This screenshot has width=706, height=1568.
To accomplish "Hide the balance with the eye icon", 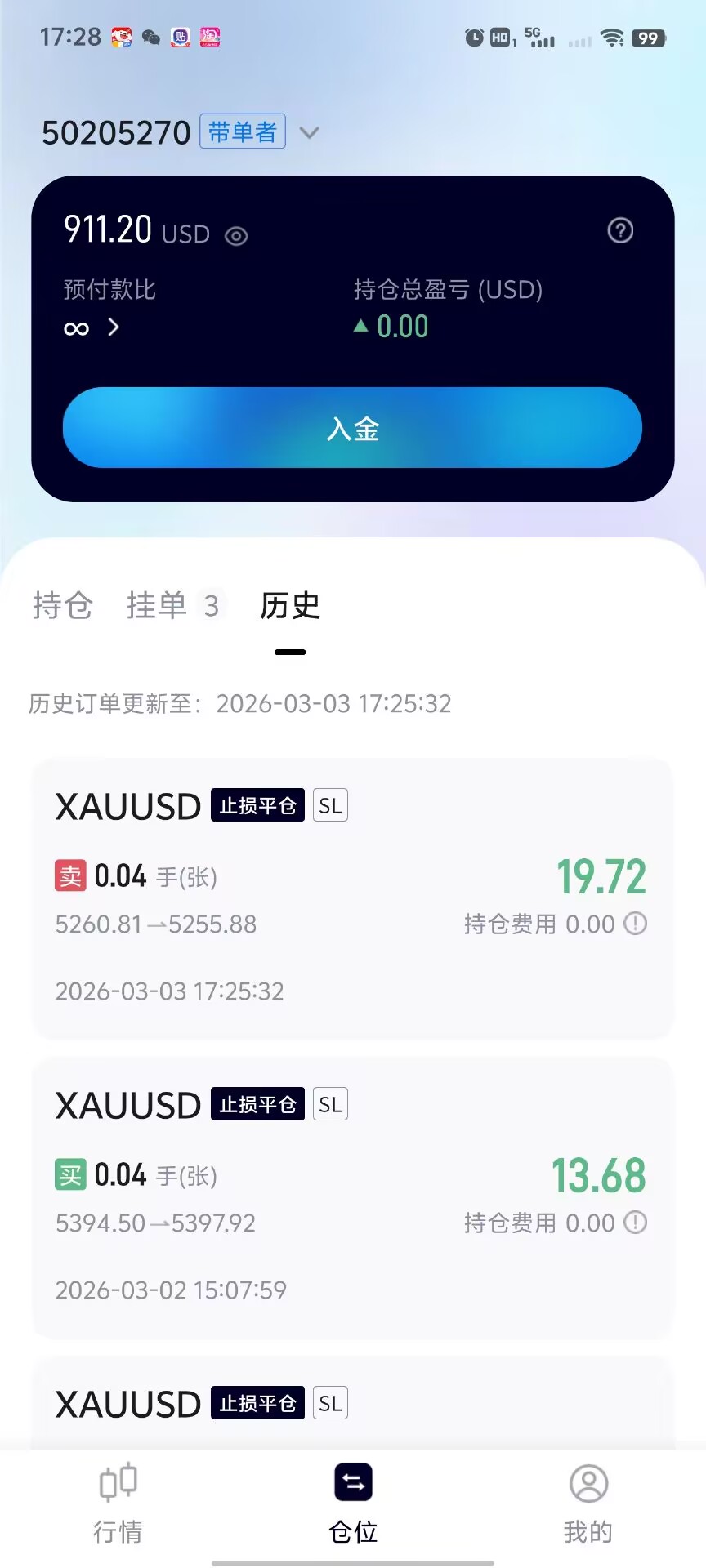I will tap(236, 236).
